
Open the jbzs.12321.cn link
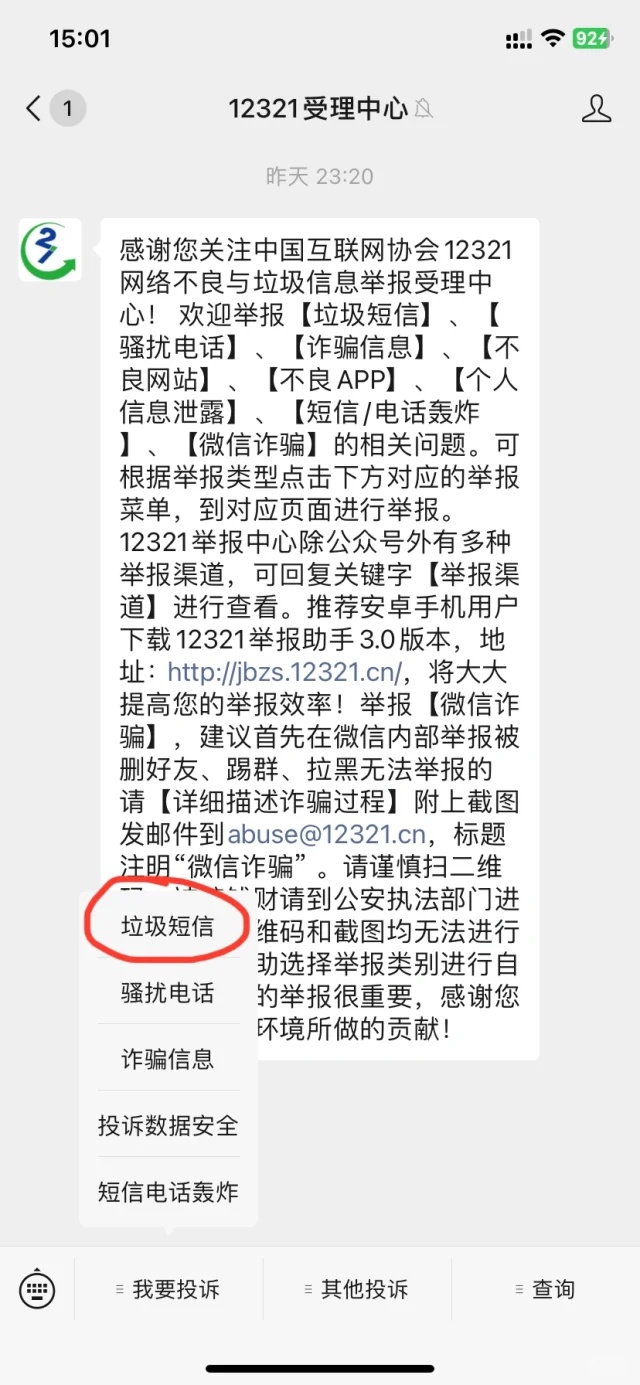[284, 671]
